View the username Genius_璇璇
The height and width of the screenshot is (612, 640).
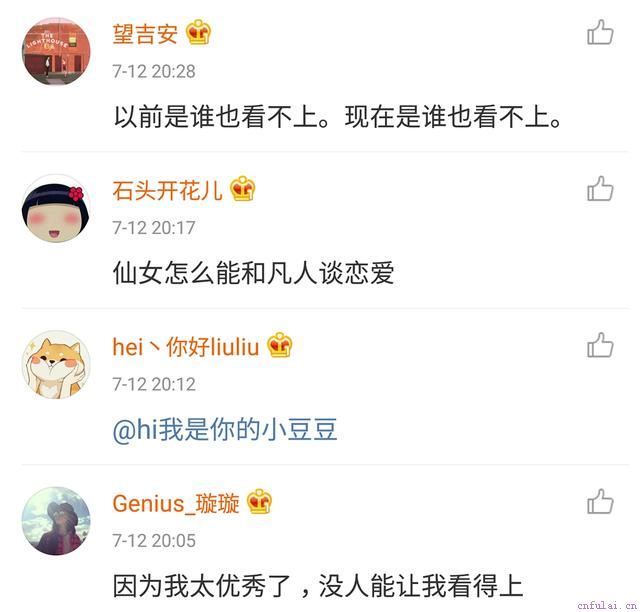[176, 503]
